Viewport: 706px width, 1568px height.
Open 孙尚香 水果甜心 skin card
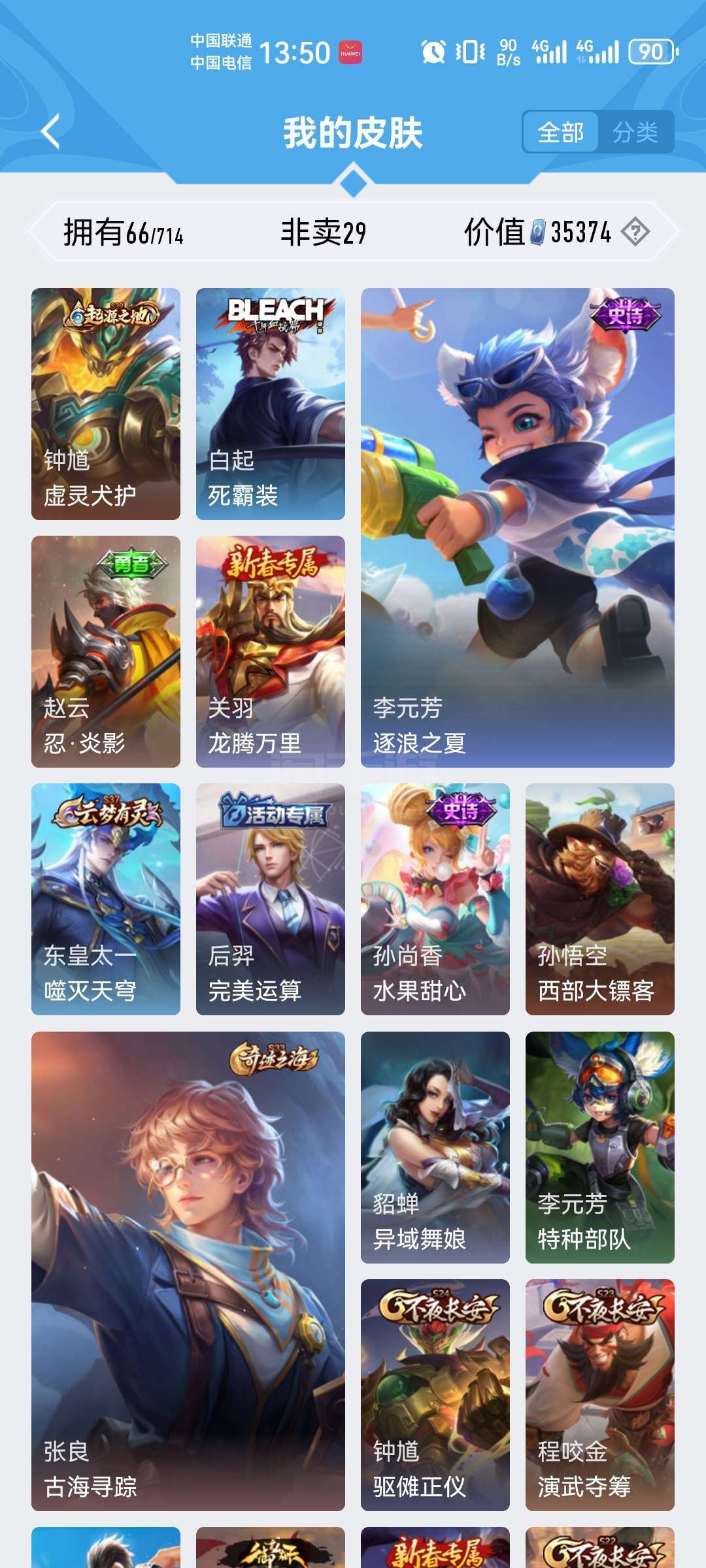click(435, 899)
